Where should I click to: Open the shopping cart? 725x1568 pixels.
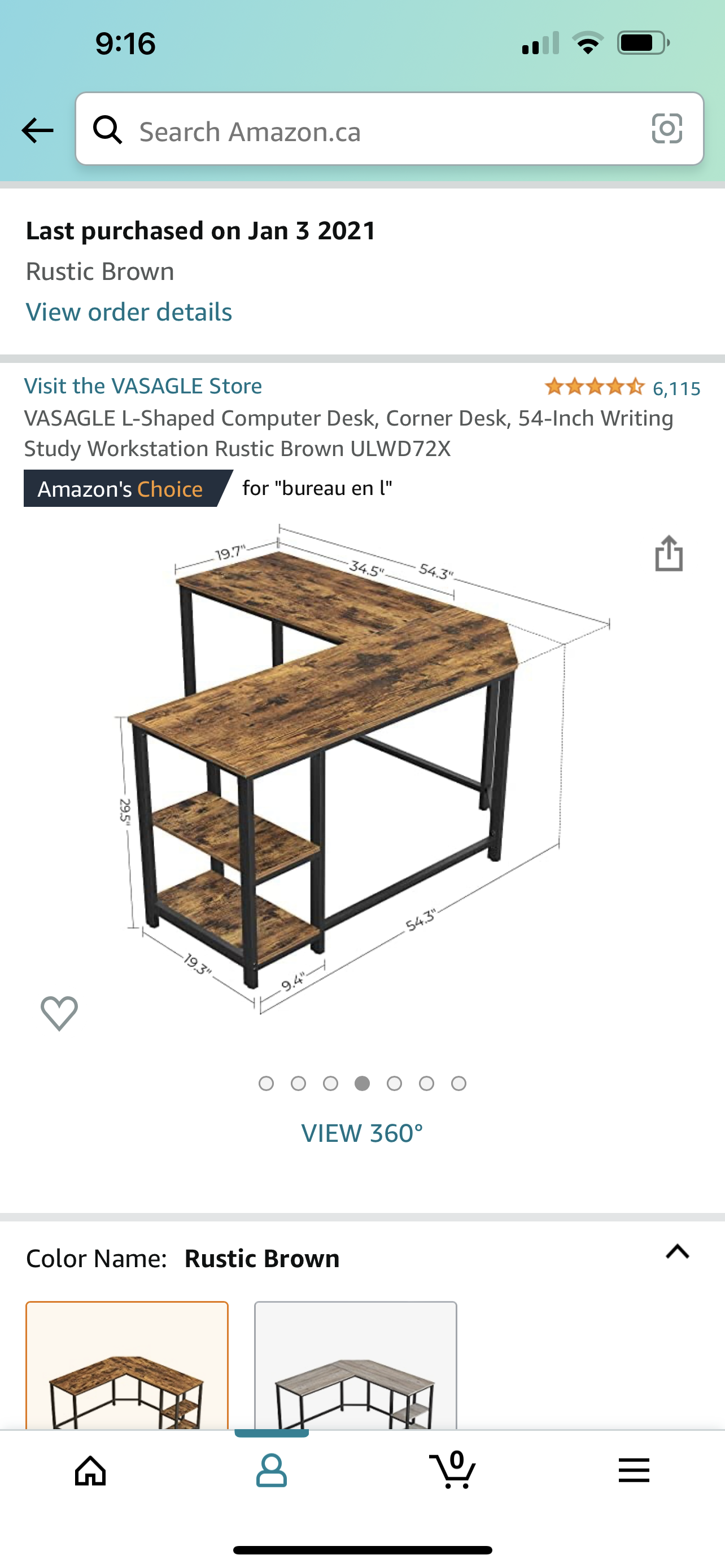(x=452, y=1469)
